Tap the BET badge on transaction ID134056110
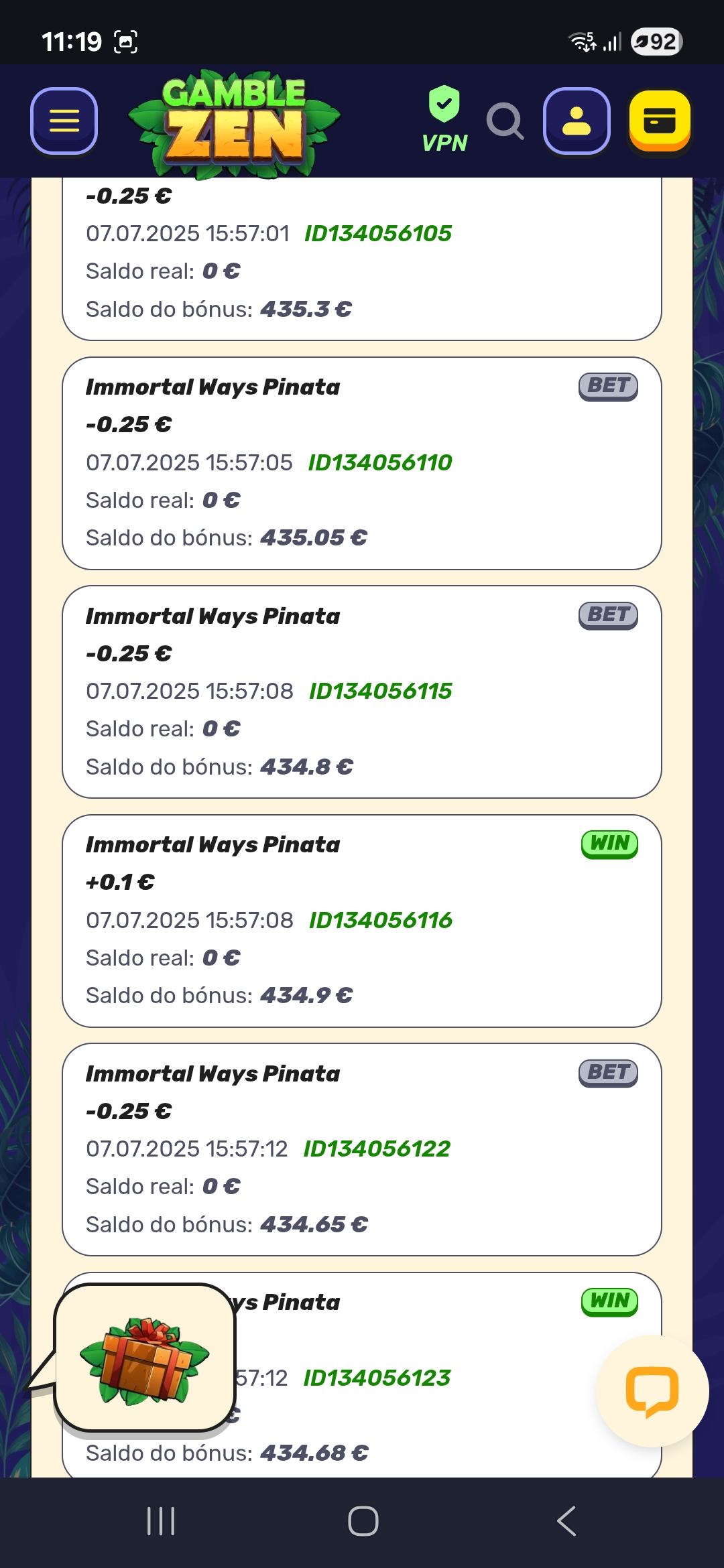 [607, 386]
